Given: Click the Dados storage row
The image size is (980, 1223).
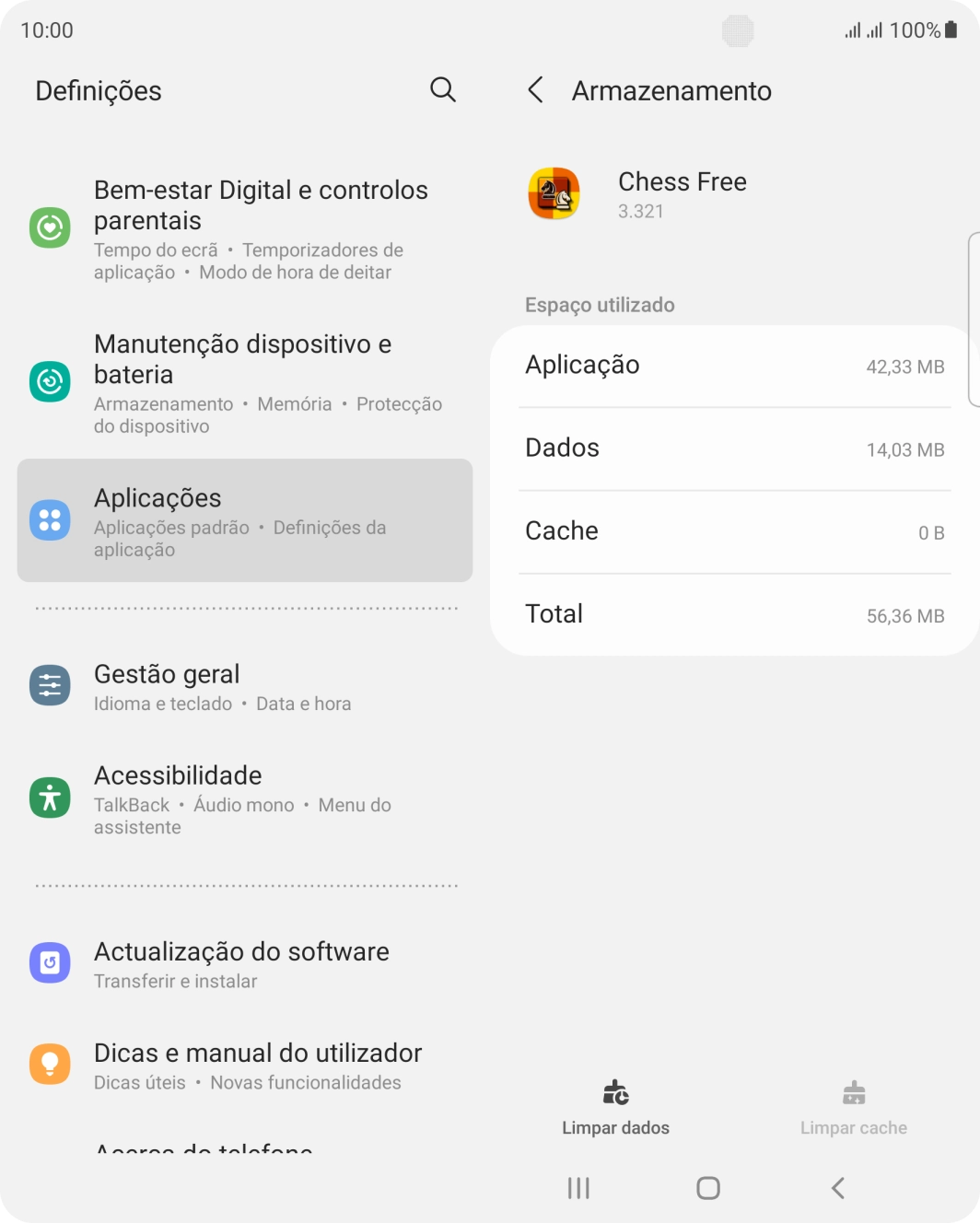Looking at the screenshot, I should (734, 448).
